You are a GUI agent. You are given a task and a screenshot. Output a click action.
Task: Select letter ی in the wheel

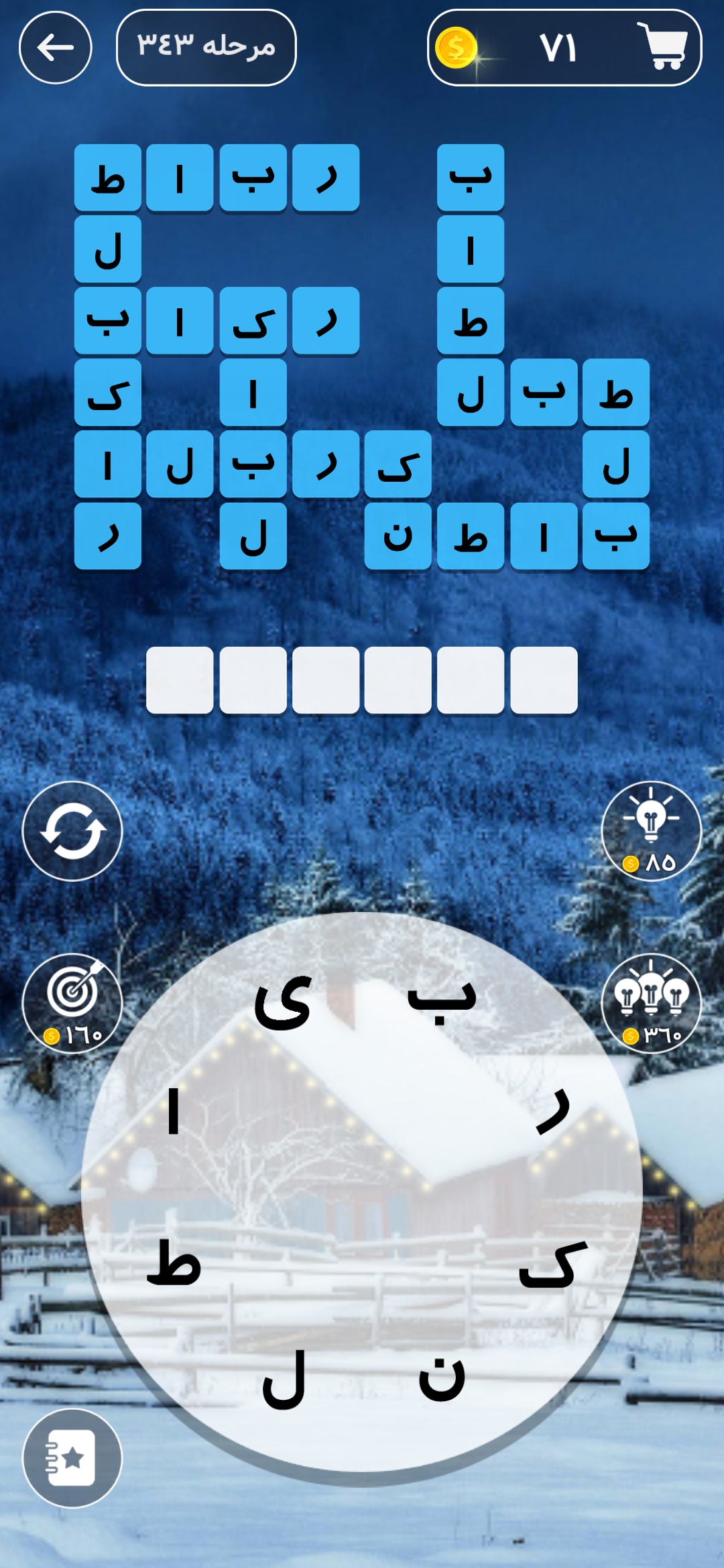click(x=283, y=1002)
